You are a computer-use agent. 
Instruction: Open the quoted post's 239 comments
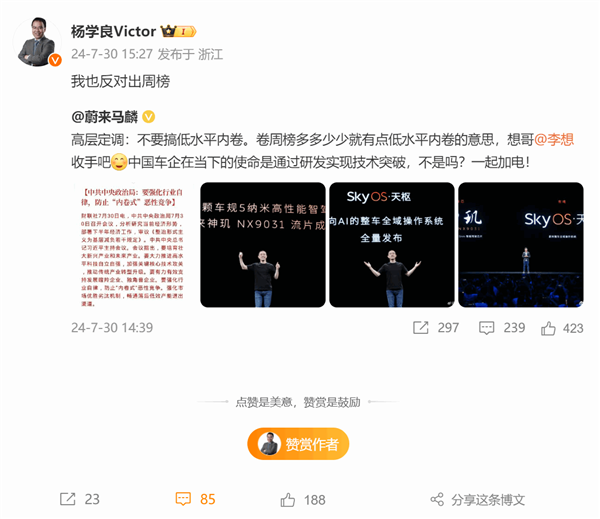point(501,328)
